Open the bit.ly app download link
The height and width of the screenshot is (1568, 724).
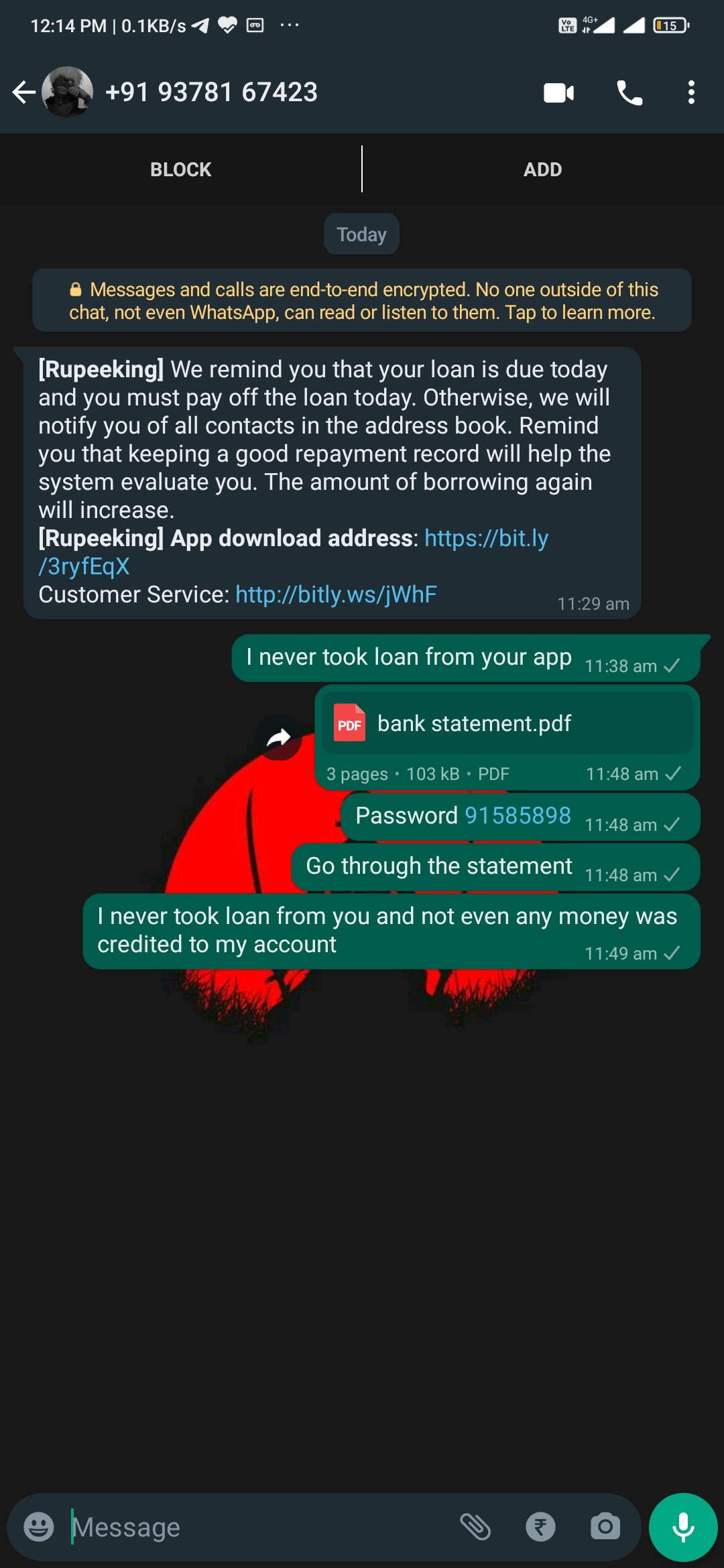tap(486, 539)
